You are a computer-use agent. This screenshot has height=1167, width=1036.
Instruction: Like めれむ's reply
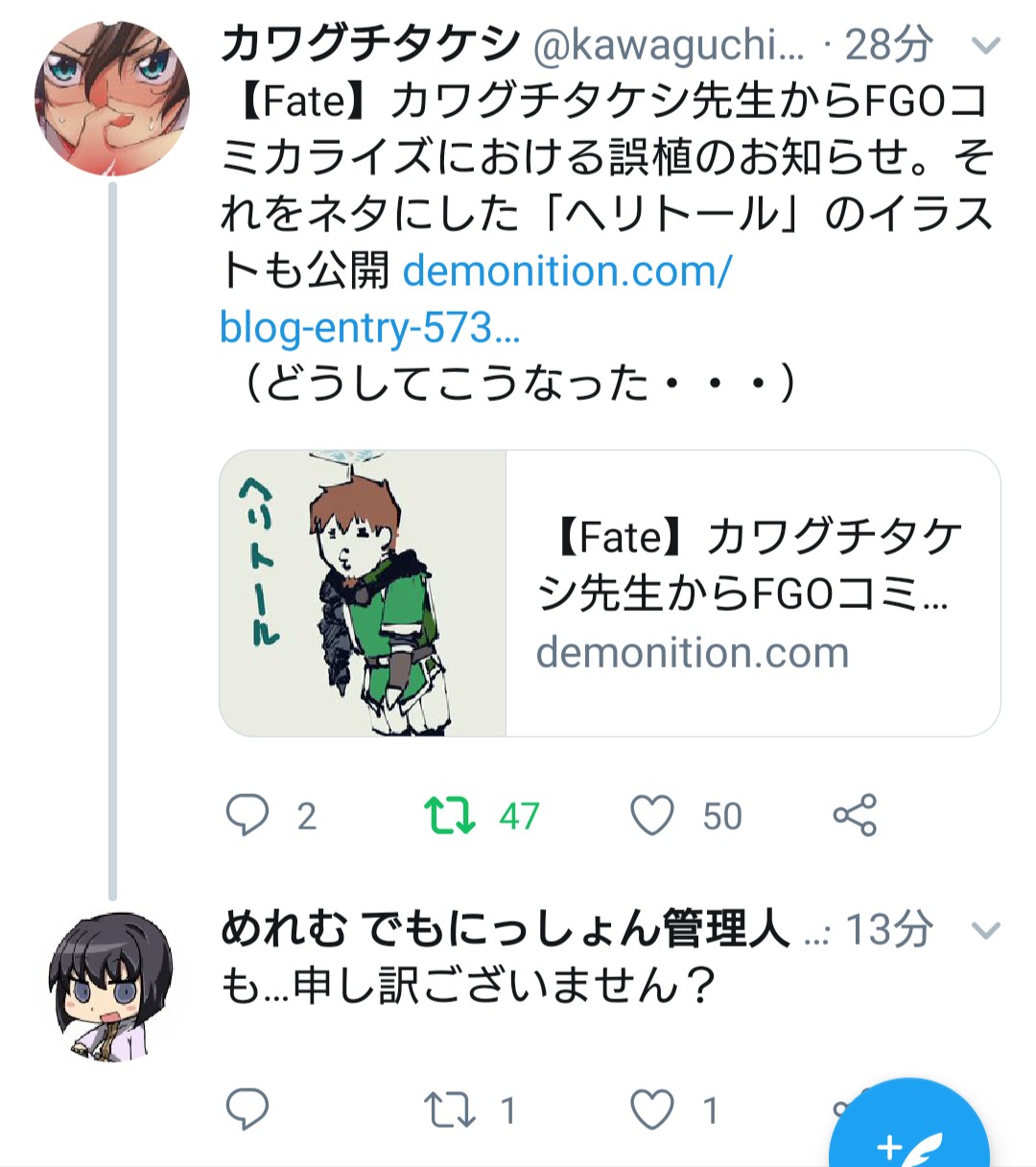(652, 1110)
